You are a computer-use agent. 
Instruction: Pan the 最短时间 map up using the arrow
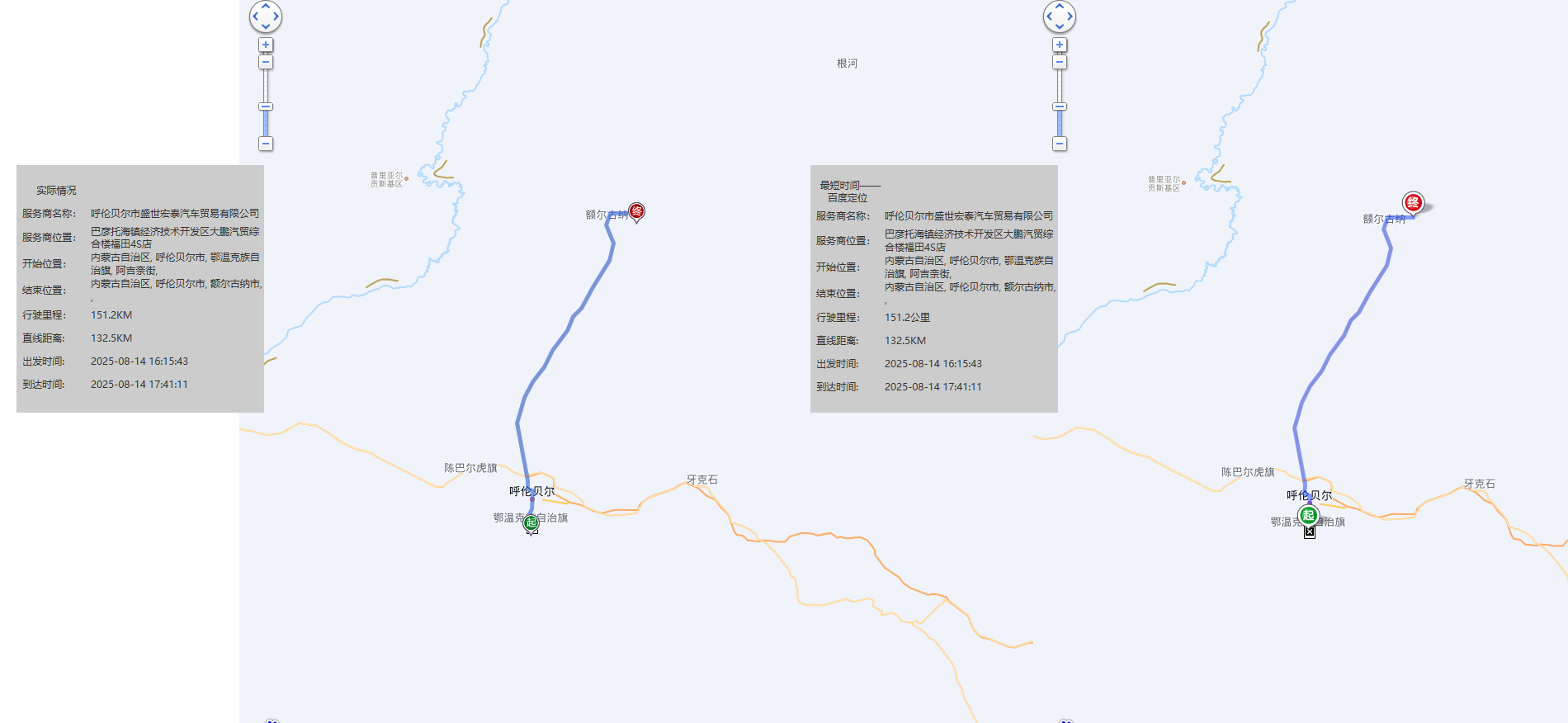pos(1060,6)
